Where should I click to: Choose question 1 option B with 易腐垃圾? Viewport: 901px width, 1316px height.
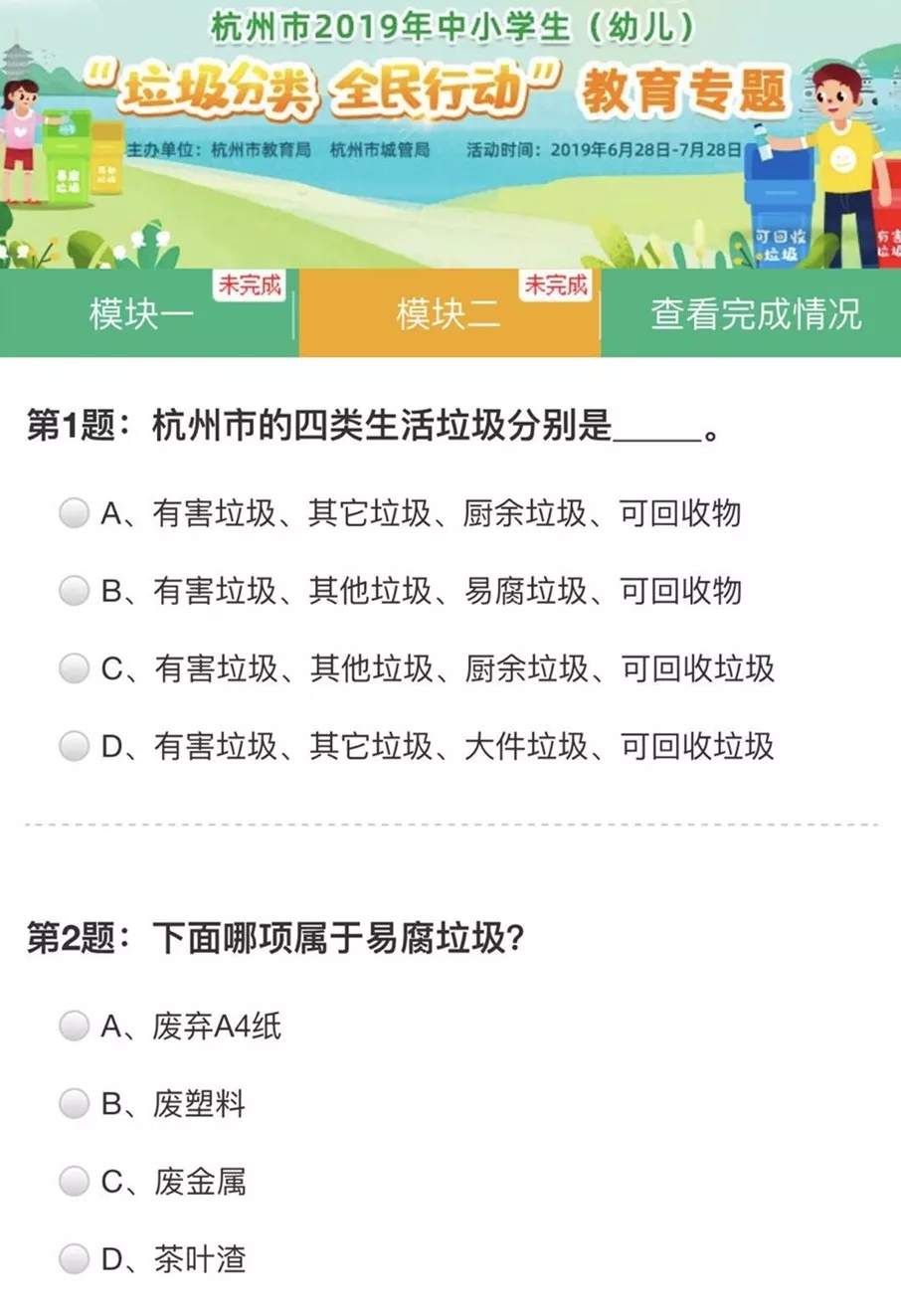(75, 591)
